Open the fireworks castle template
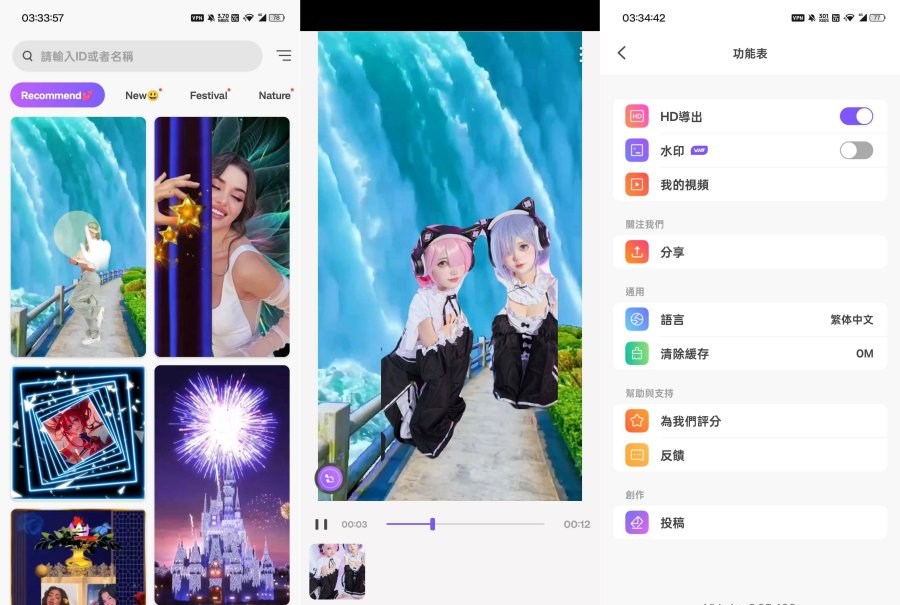The height and width of the screenshot is (605, 900). [x=222, y=484]
